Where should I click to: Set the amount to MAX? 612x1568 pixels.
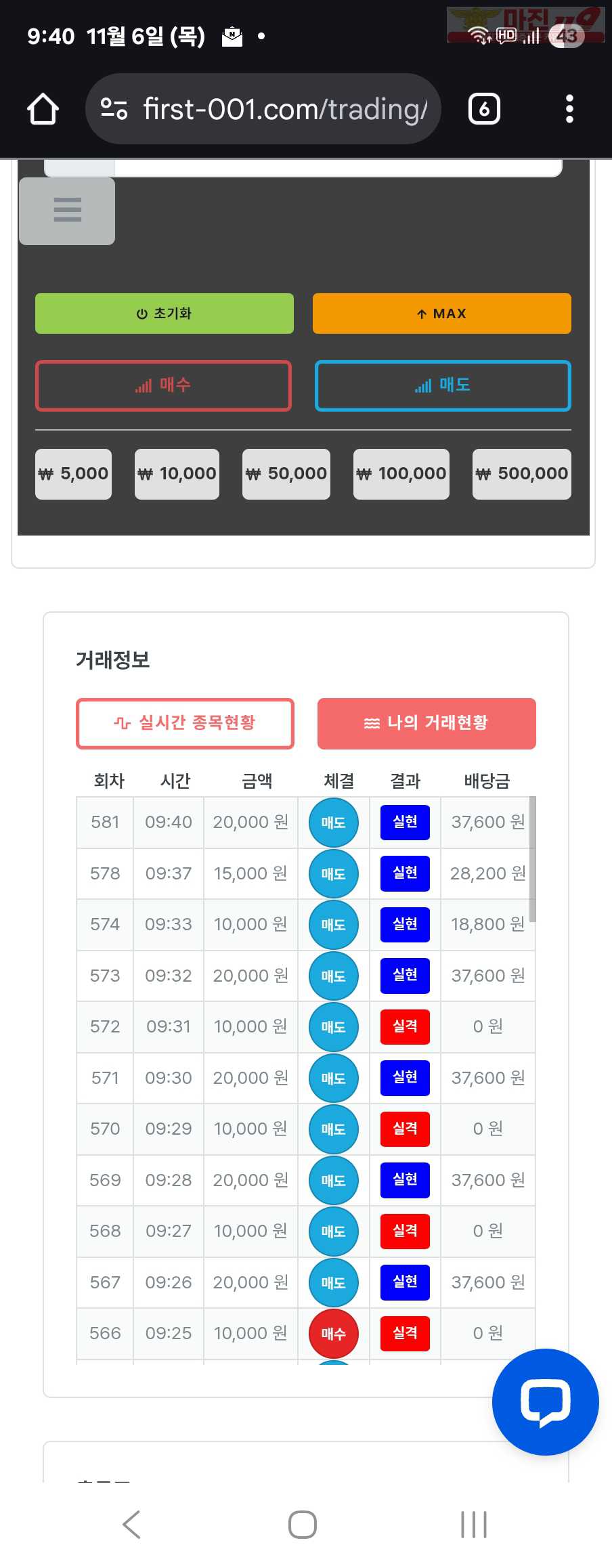point(441,313)
